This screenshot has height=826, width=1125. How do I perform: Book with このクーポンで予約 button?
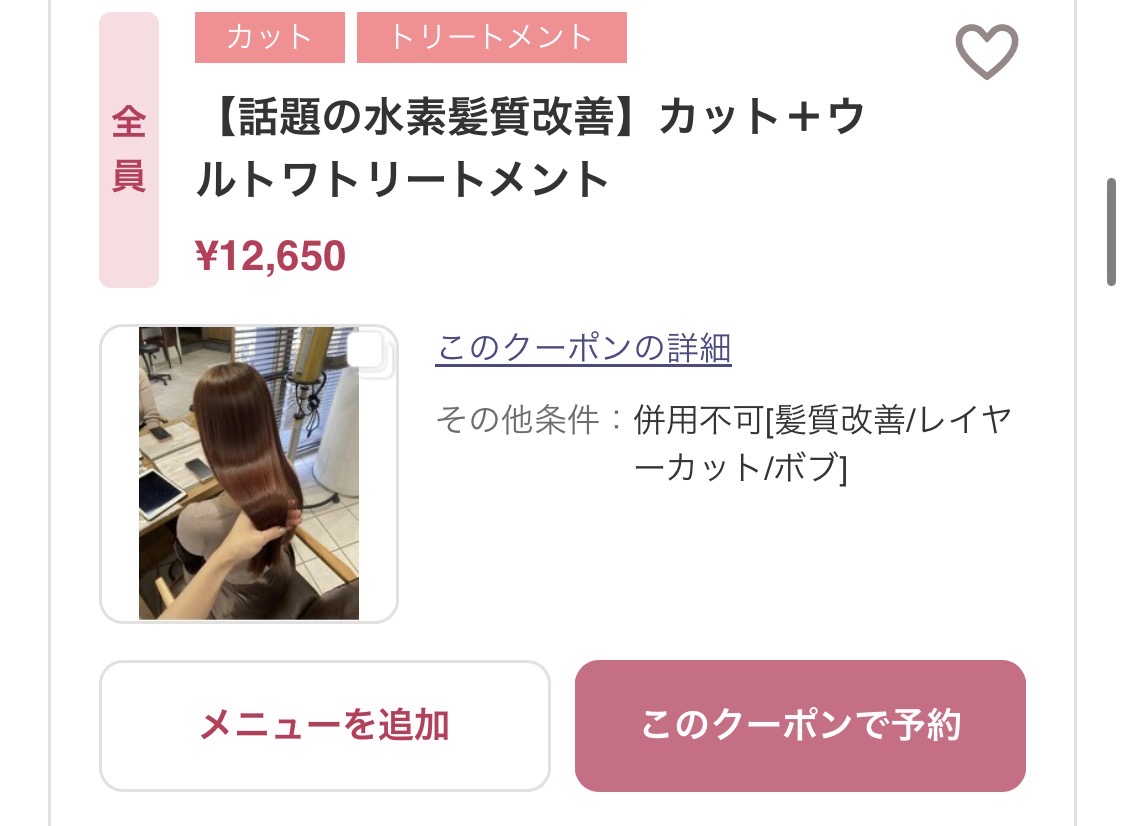coord(800,726)
